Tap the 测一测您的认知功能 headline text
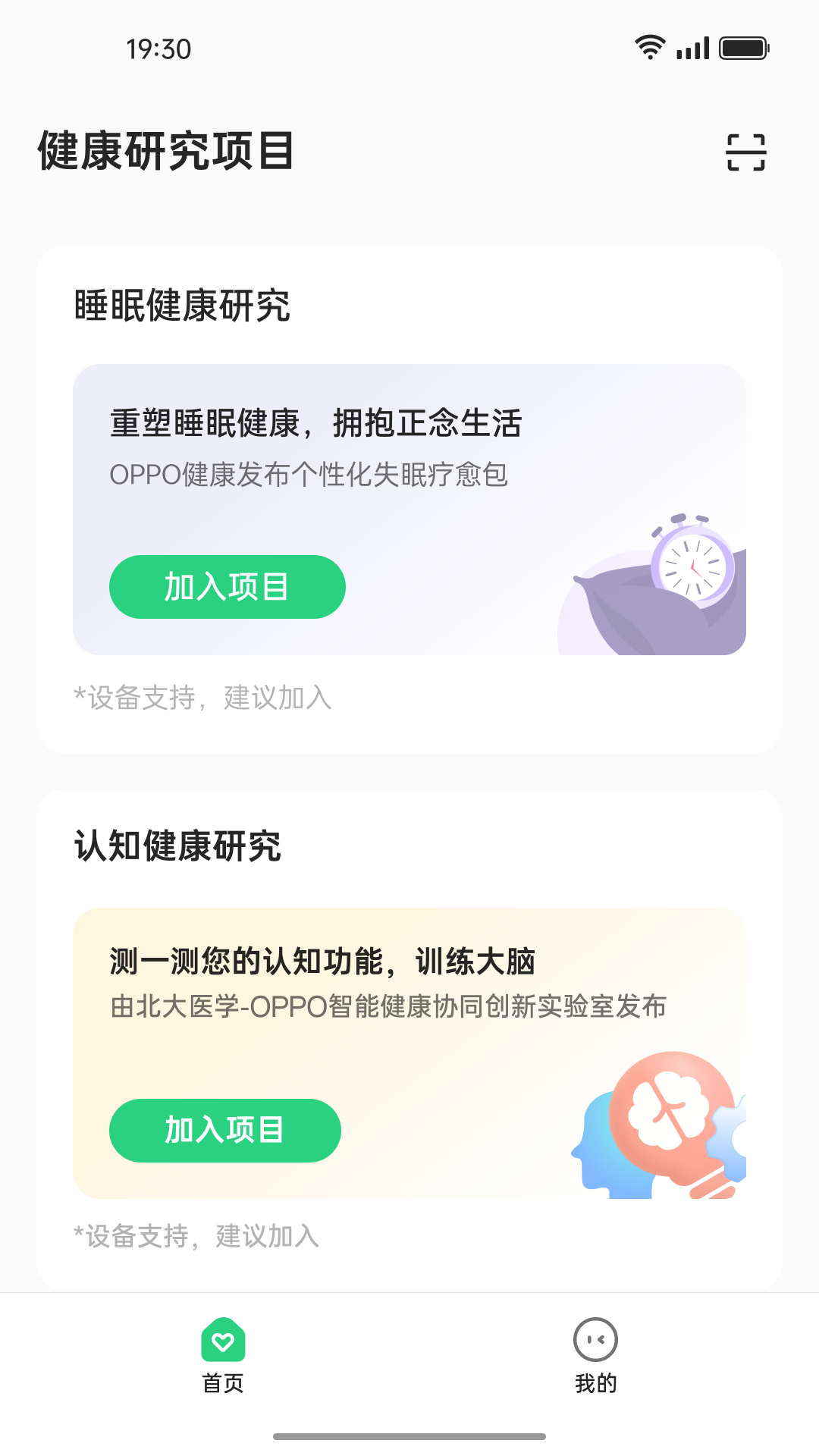This screenshot has height=1456, width=819. [x=322, y=962]
